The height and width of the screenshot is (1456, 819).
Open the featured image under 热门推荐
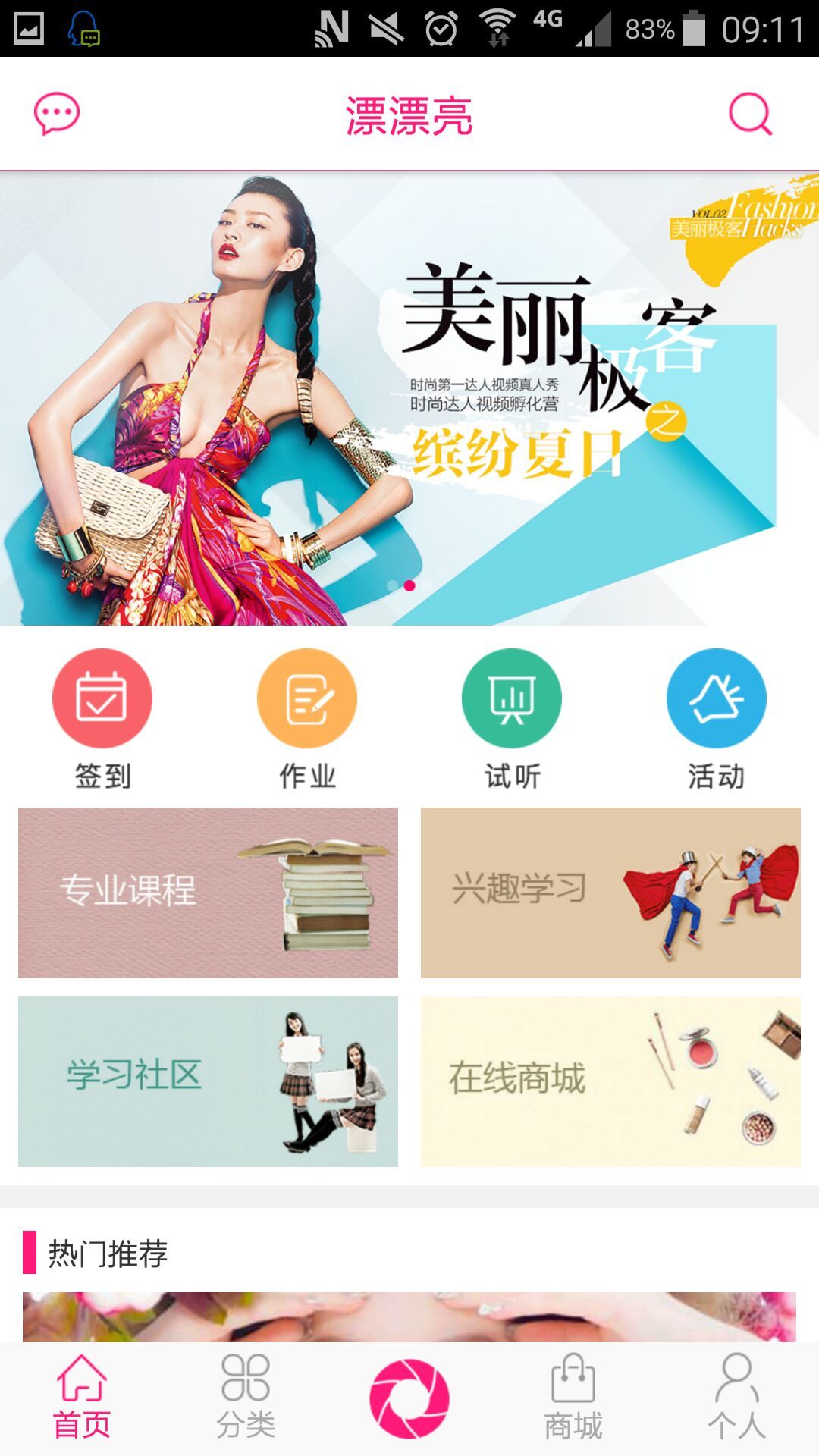click(409, 1317)
